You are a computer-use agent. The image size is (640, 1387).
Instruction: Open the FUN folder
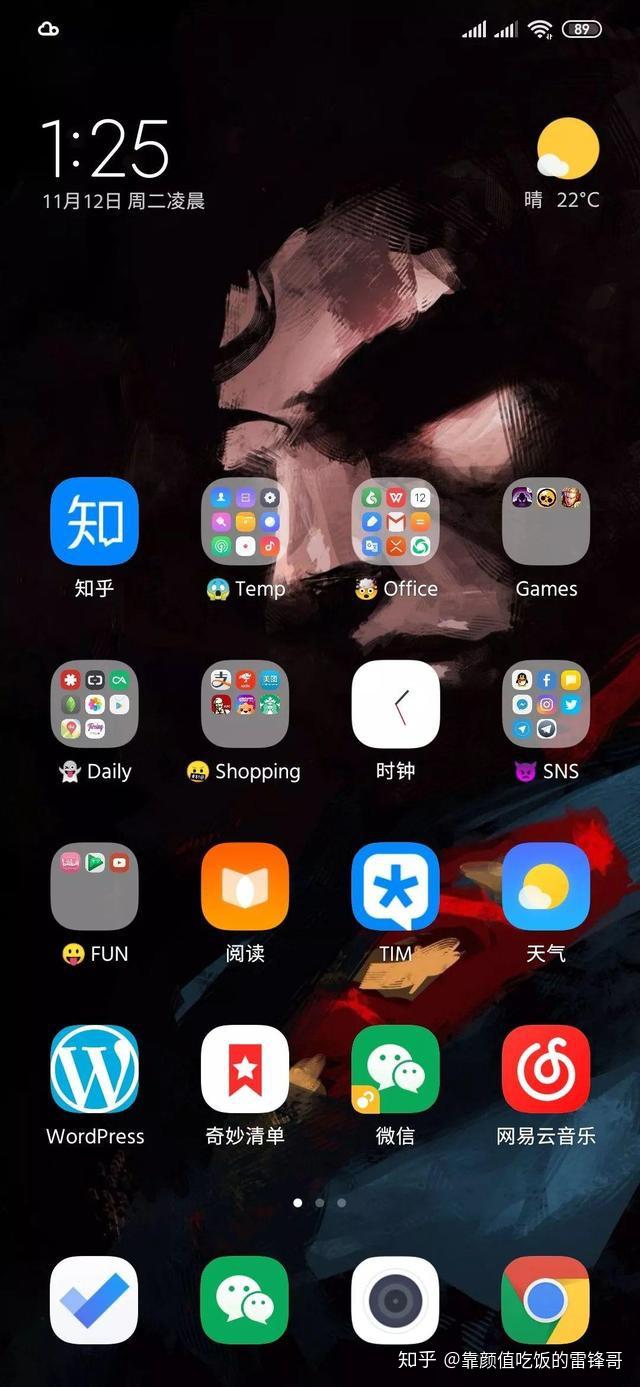click(x=94, y=887)
